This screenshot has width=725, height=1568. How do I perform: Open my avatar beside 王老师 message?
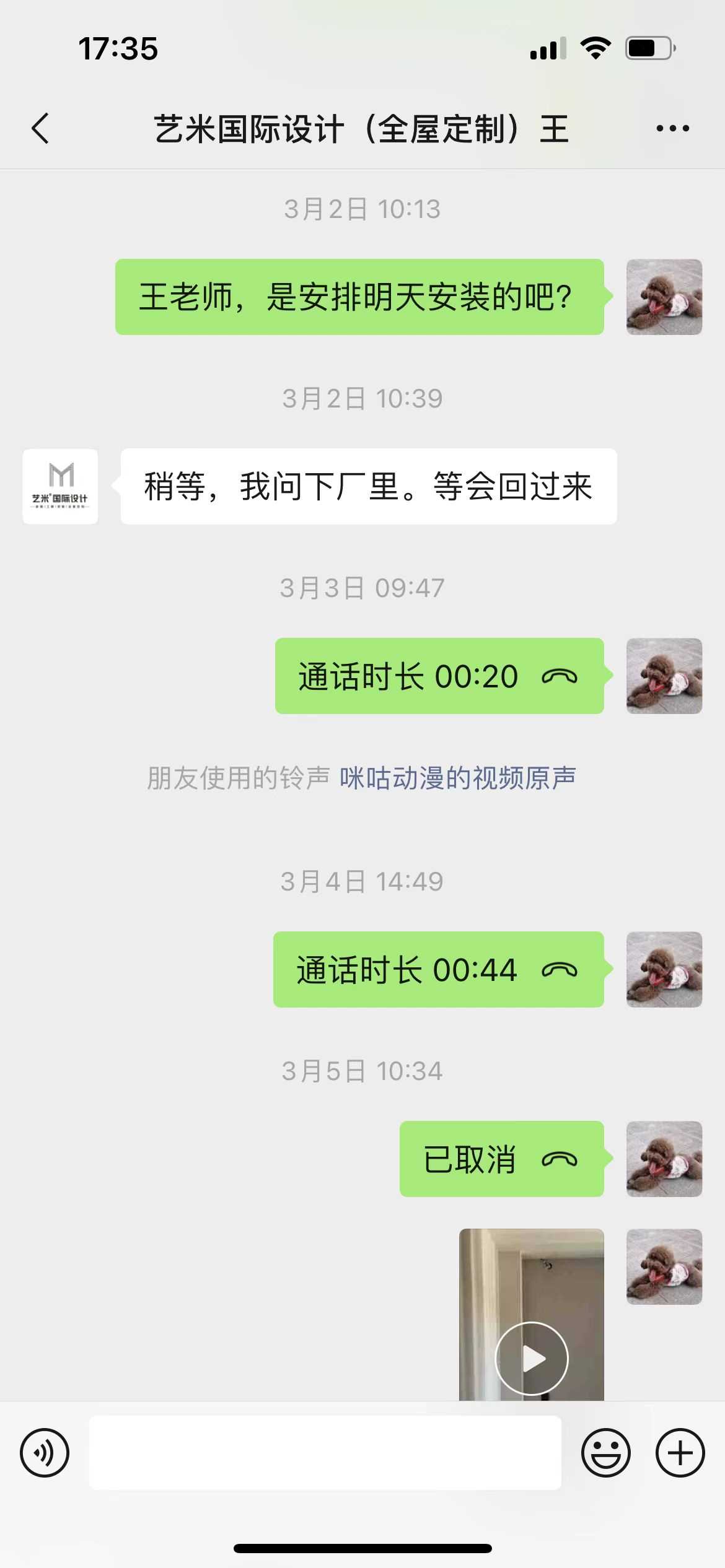[x=664, y=297]
